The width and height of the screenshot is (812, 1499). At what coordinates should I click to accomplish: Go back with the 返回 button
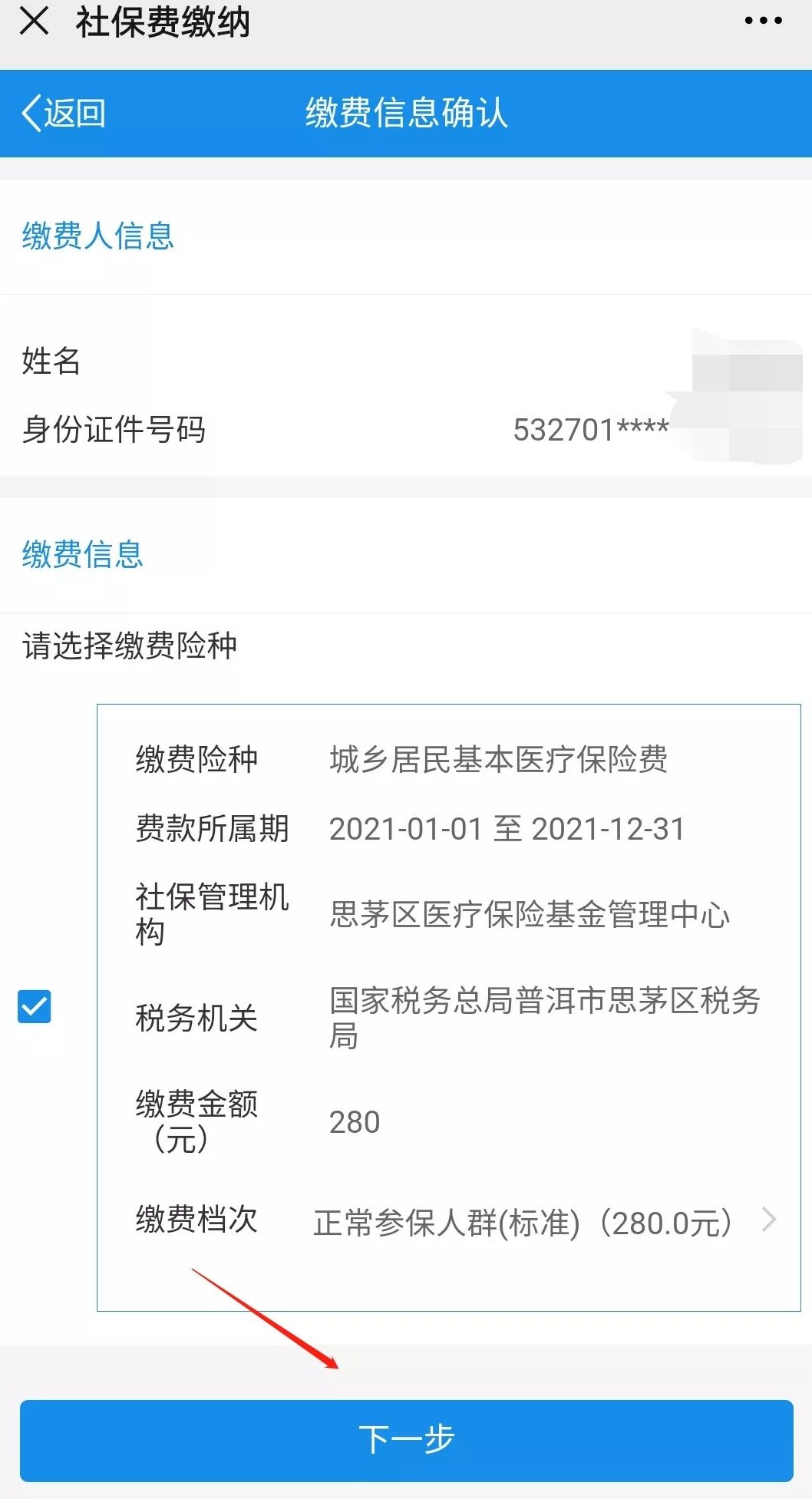pyautogui.click(x=64, y=114)
